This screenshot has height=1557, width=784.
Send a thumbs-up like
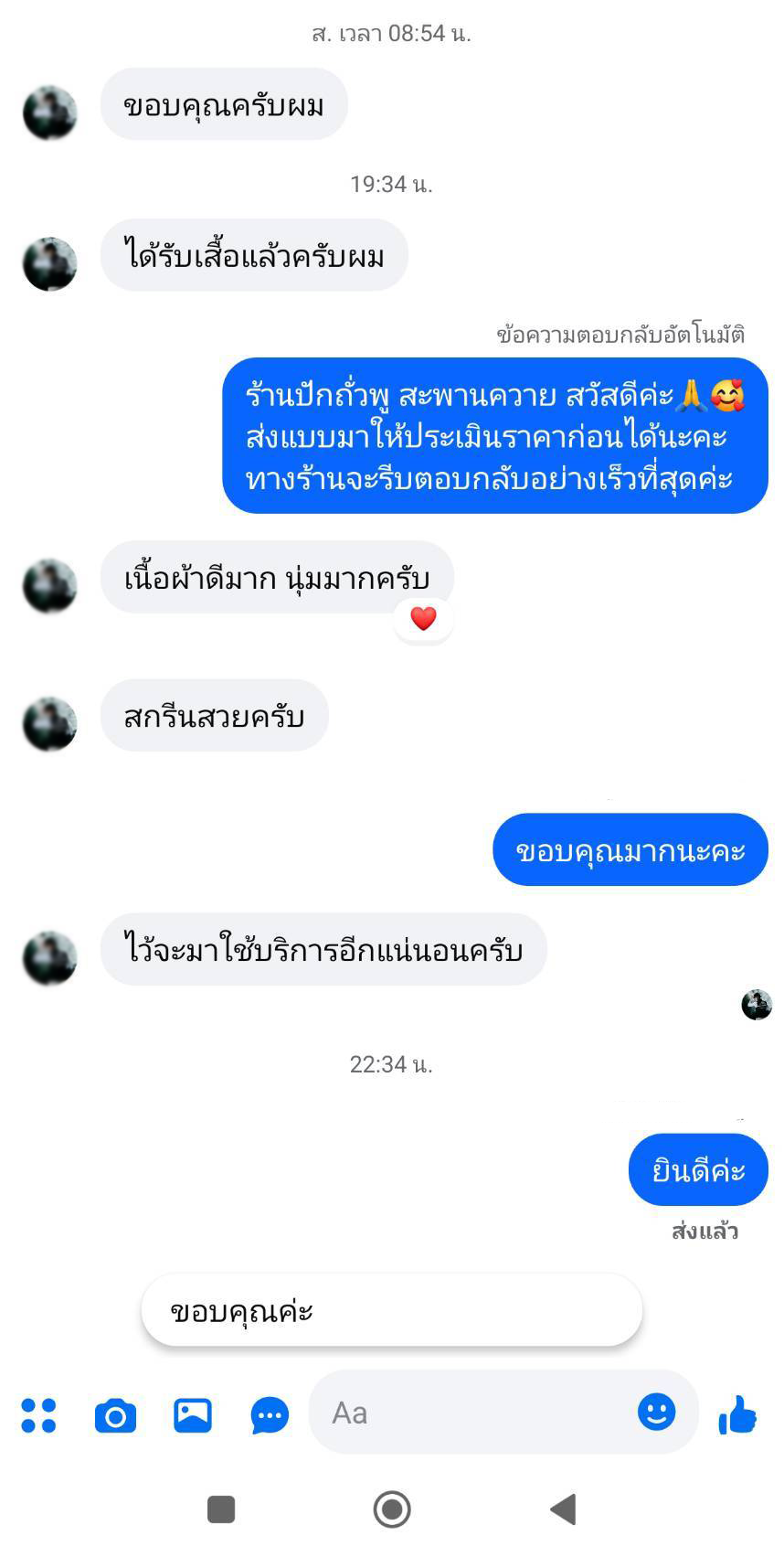click(737, 1414)
